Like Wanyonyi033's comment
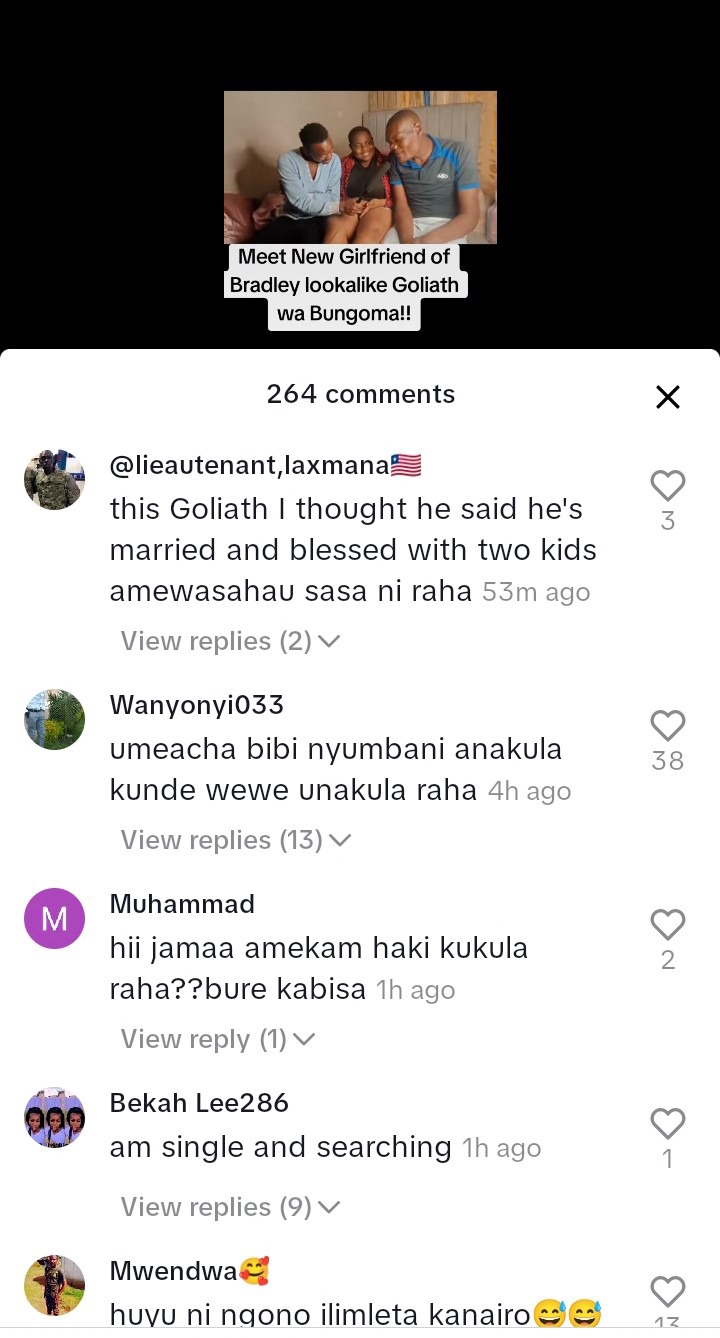This screenshot has height=1338, width=720. [668, 726]
